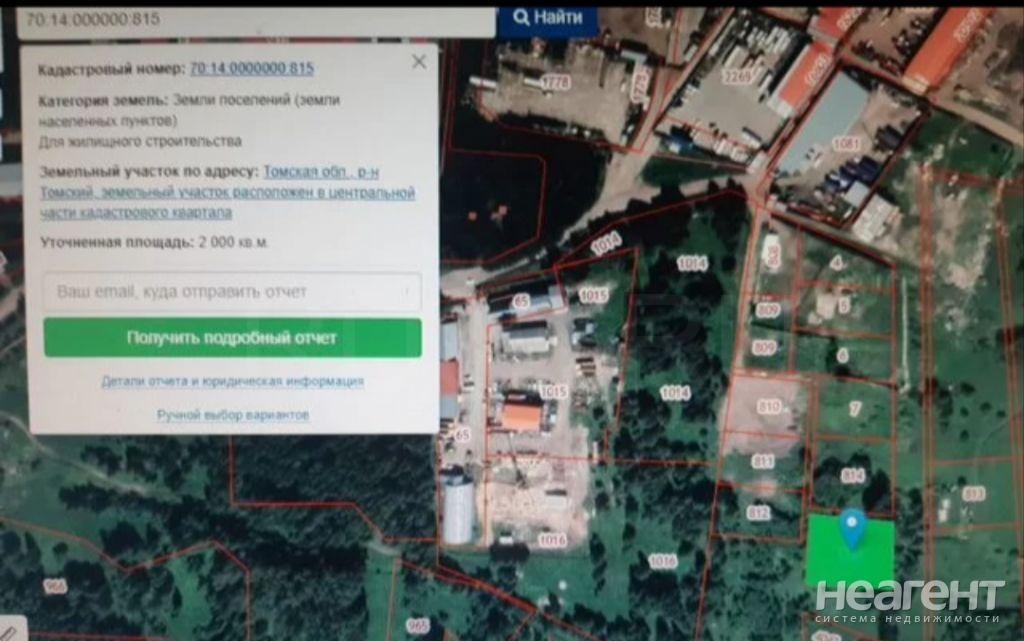Tap the blue map pin on the highlighted parcel
Viewport: 1024px width, 641px height.
tap(852, 527)
